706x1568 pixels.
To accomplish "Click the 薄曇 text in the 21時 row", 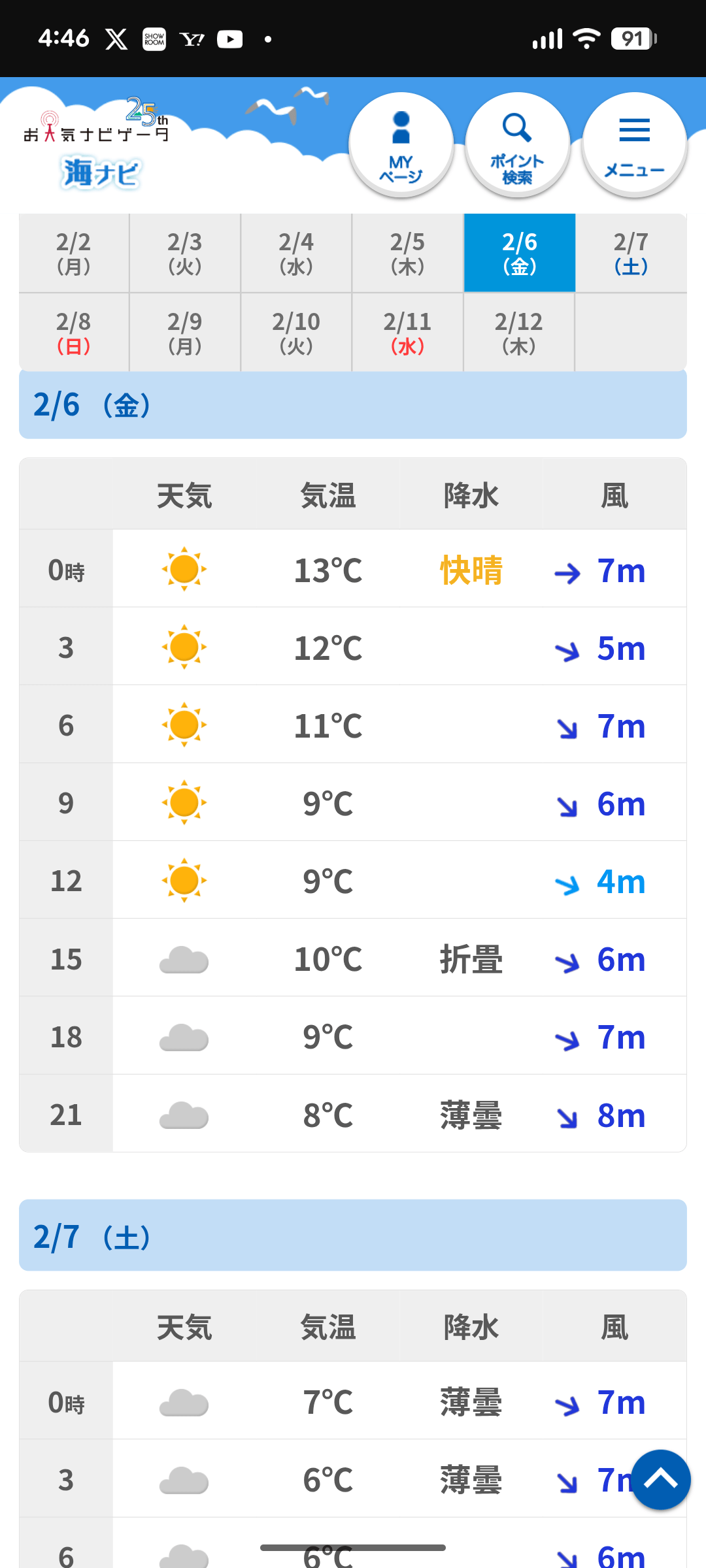I will click(472, 1115).
